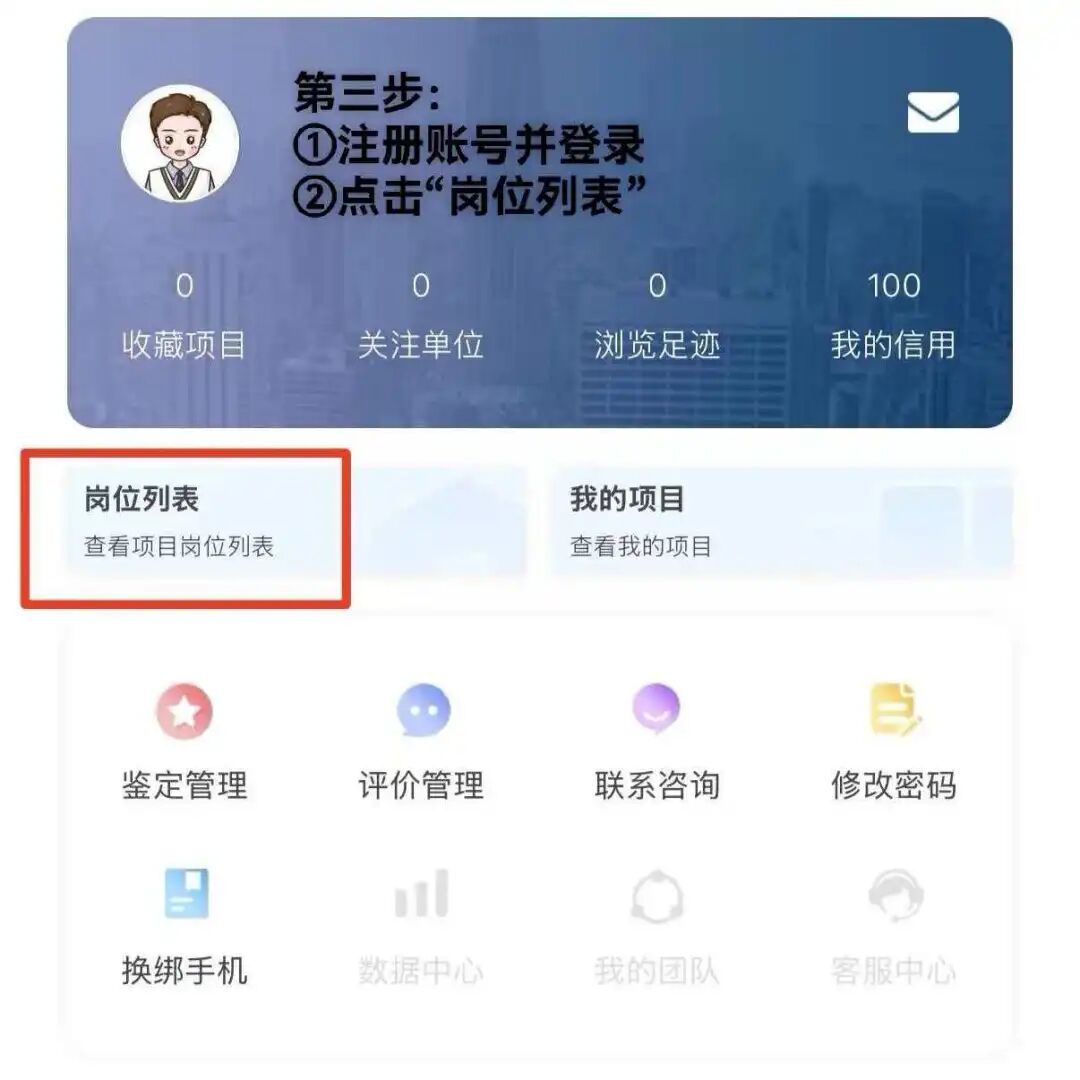Go to 鉴定管理
The image size is (1080, 1080).
pos(184,741)
